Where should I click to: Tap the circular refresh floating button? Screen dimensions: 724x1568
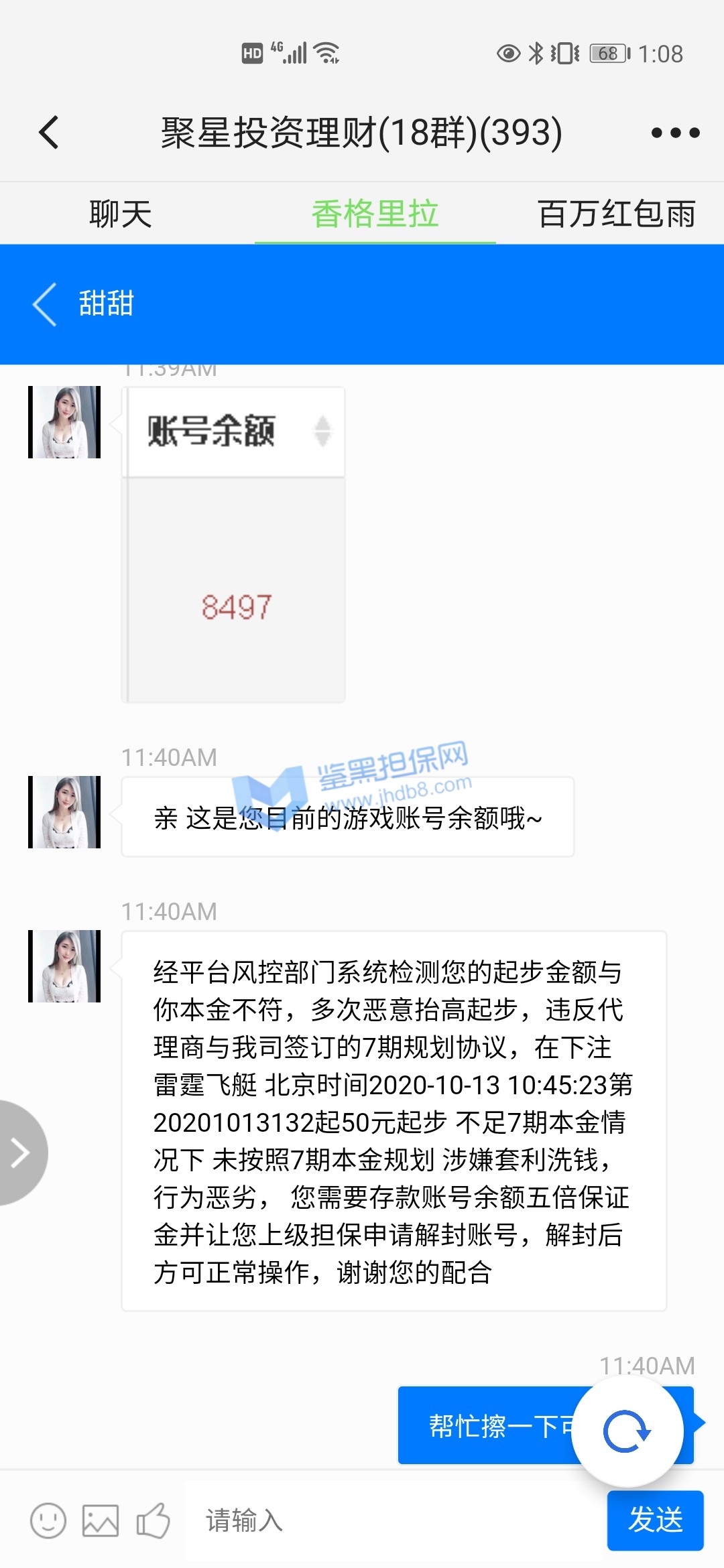click(x=627, y=1431)
